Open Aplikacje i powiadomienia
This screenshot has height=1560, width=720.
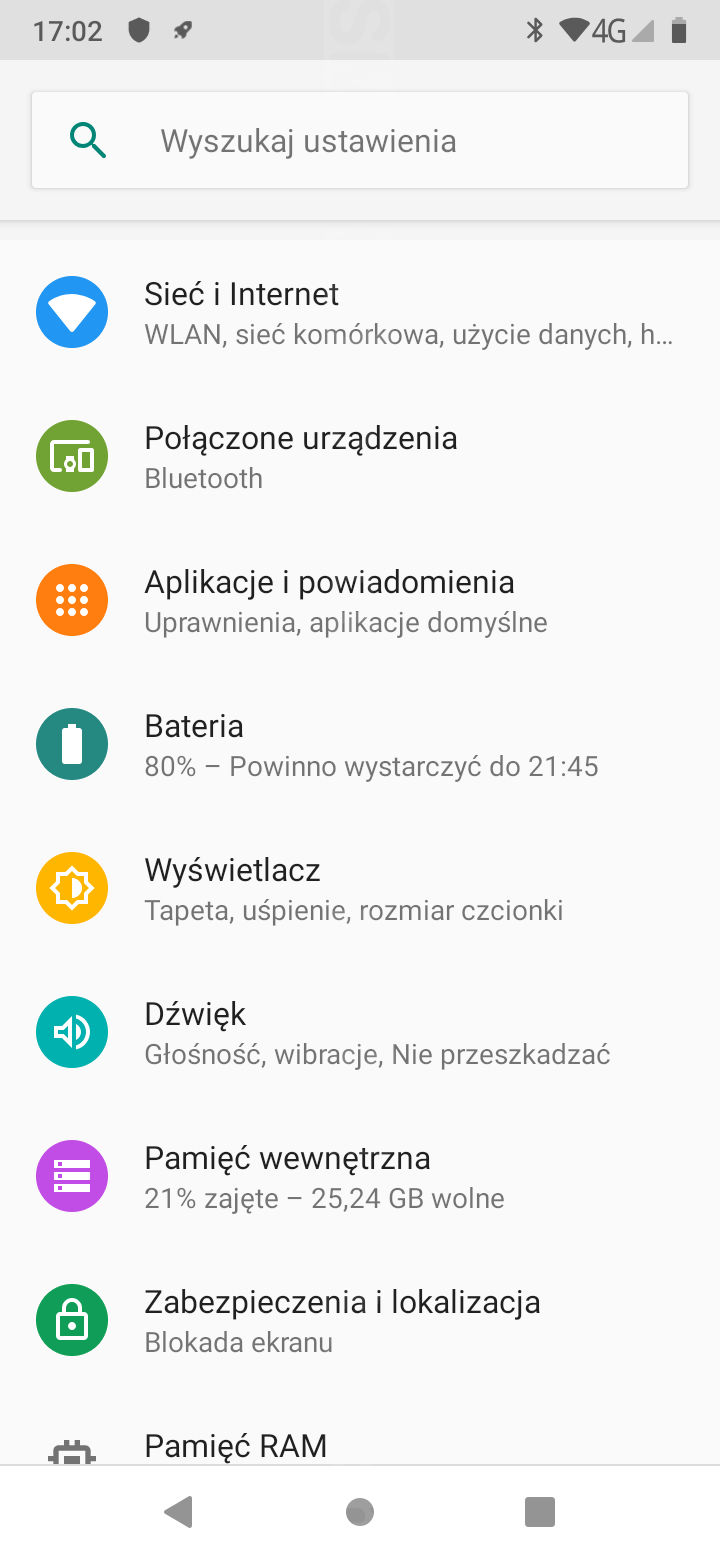[360, 601]
